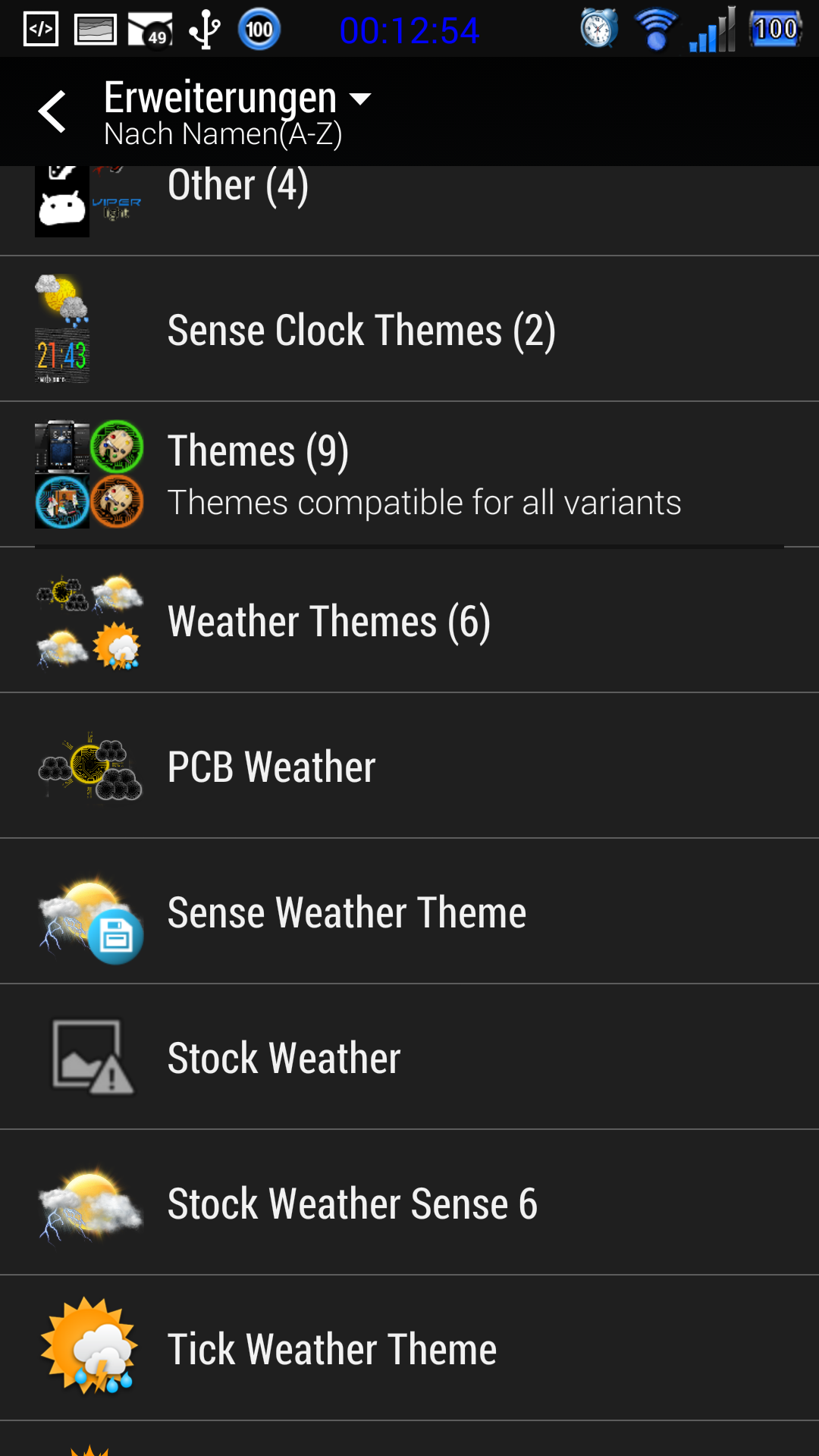Select Sense Weather Theme
819x1456 pixels.
pyautogui.click(x=409, y=912)
